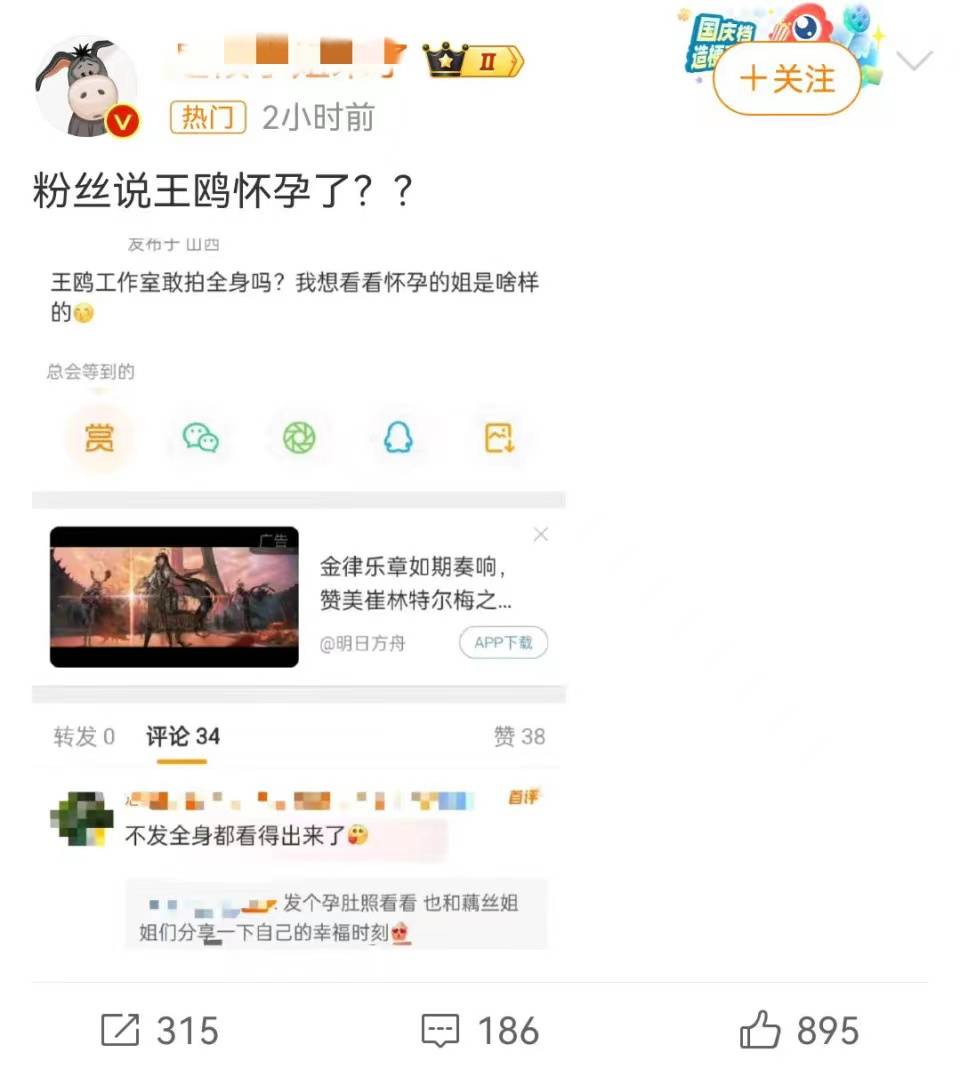
Task: Open the 186 comments
Action: tap(480, 1031)
